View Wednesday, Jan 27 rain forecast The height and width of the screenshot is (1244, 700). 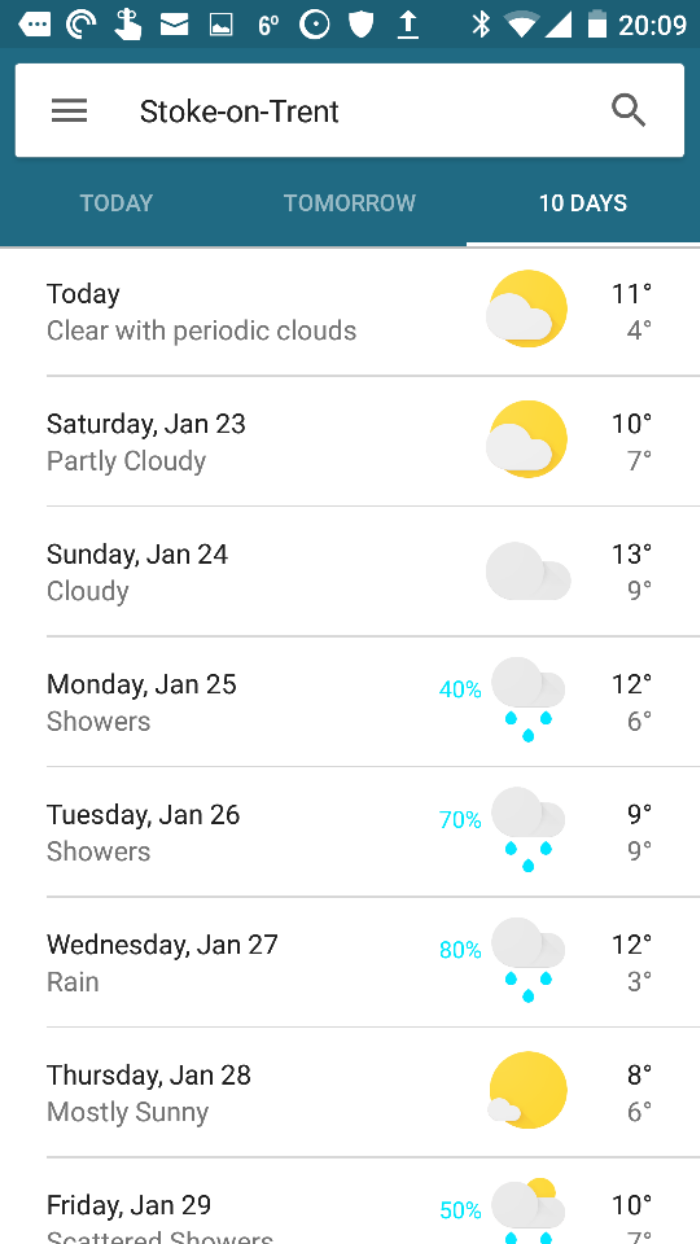click(350, 962)
